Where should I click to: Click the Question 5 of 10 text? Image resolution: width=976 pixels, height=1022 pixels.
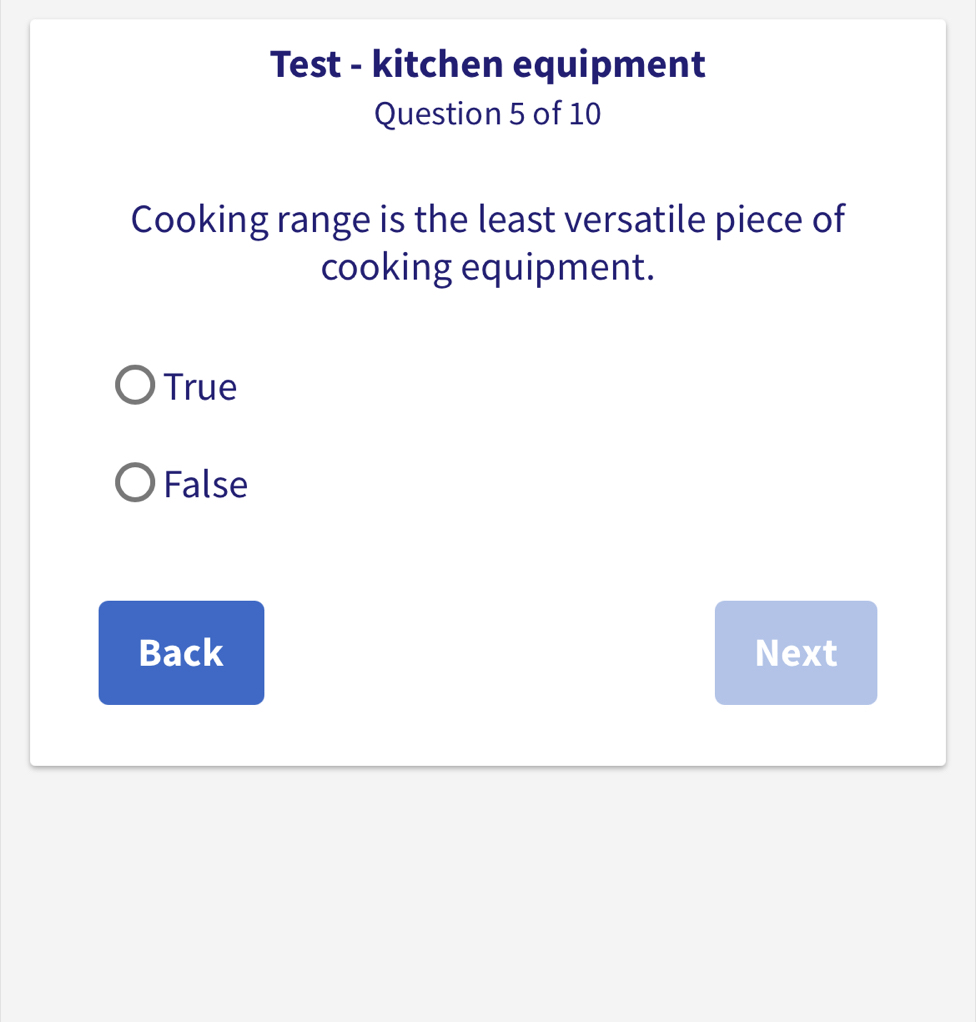pos(487,113)
